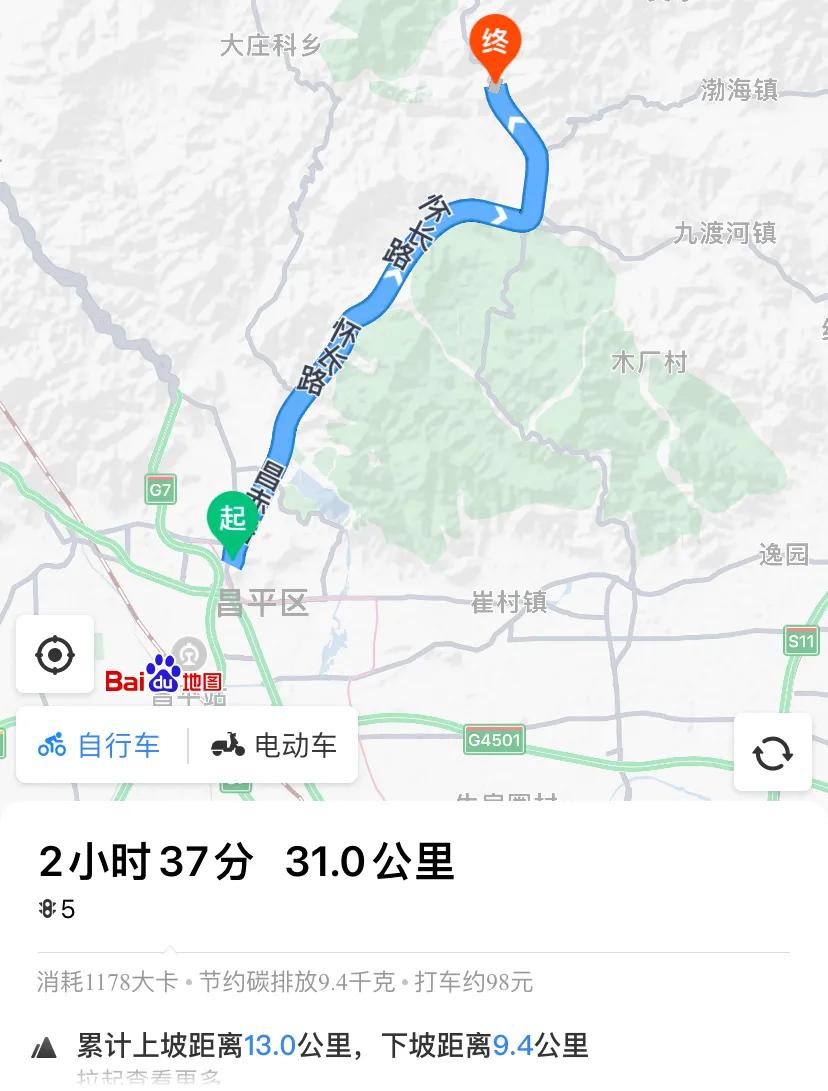Viewport: 828px width, 1091px height.
Task: Tap the locate-me compass icon
Action: coord(55,652)
